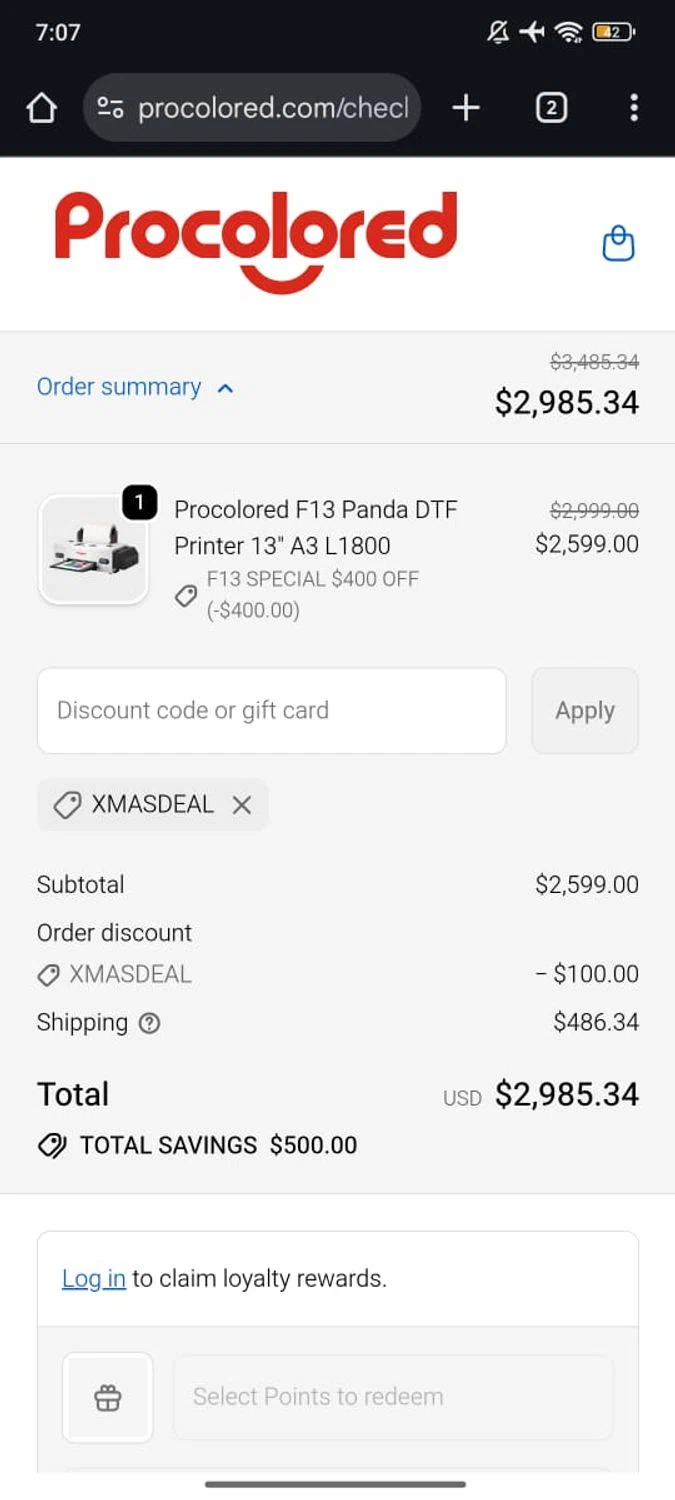Open a new browser tab
This screenshot has width=675, height=1500.
pos(466,108)
